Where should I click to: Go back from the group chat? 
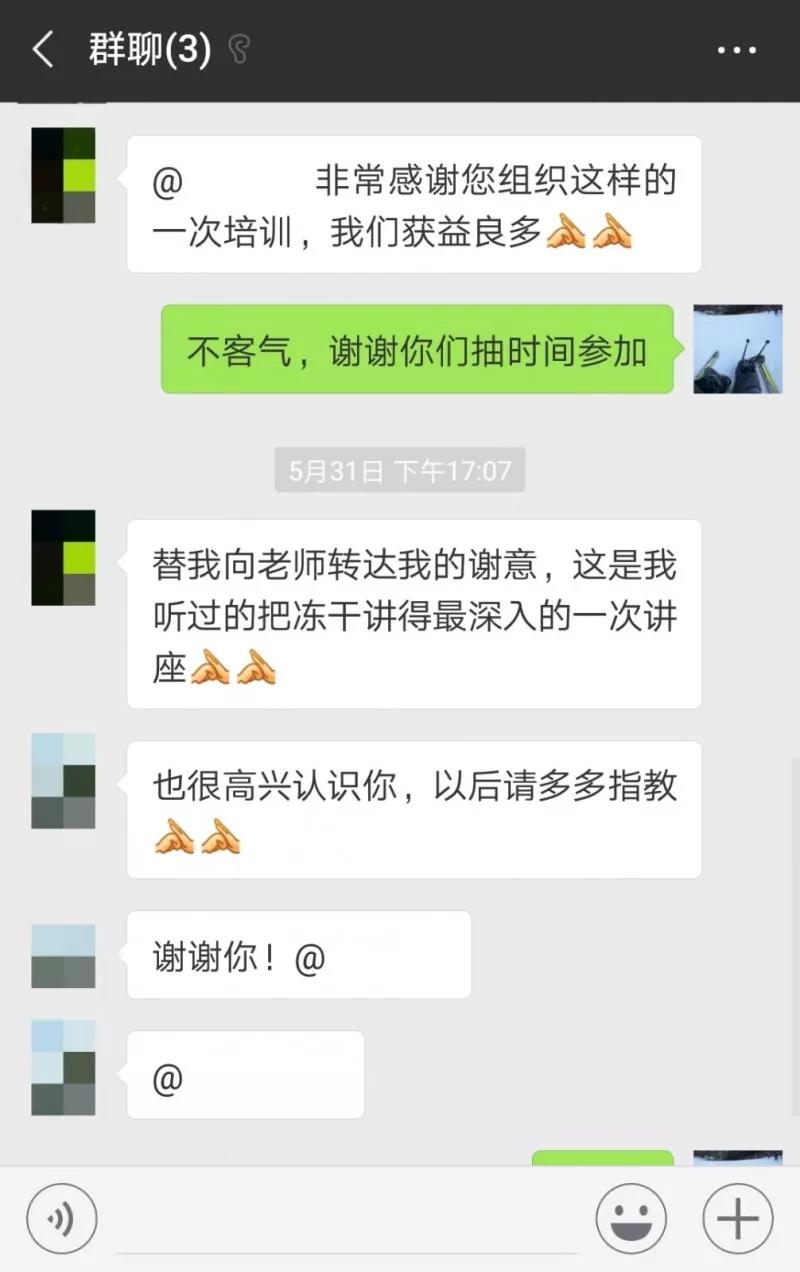pyautogui.click(x=42, y=50)
